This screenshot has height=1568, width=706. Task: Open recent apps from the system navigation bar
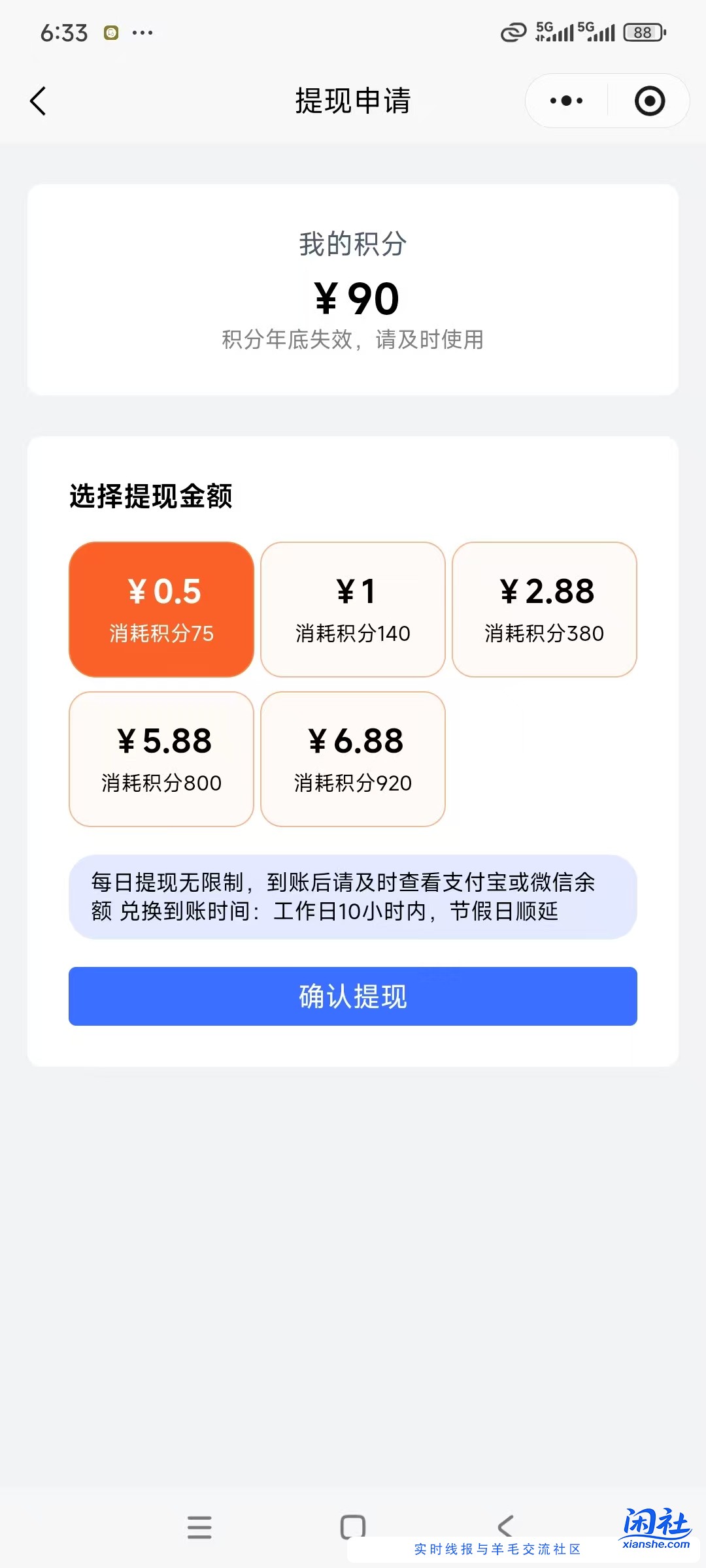point(199,1527)
